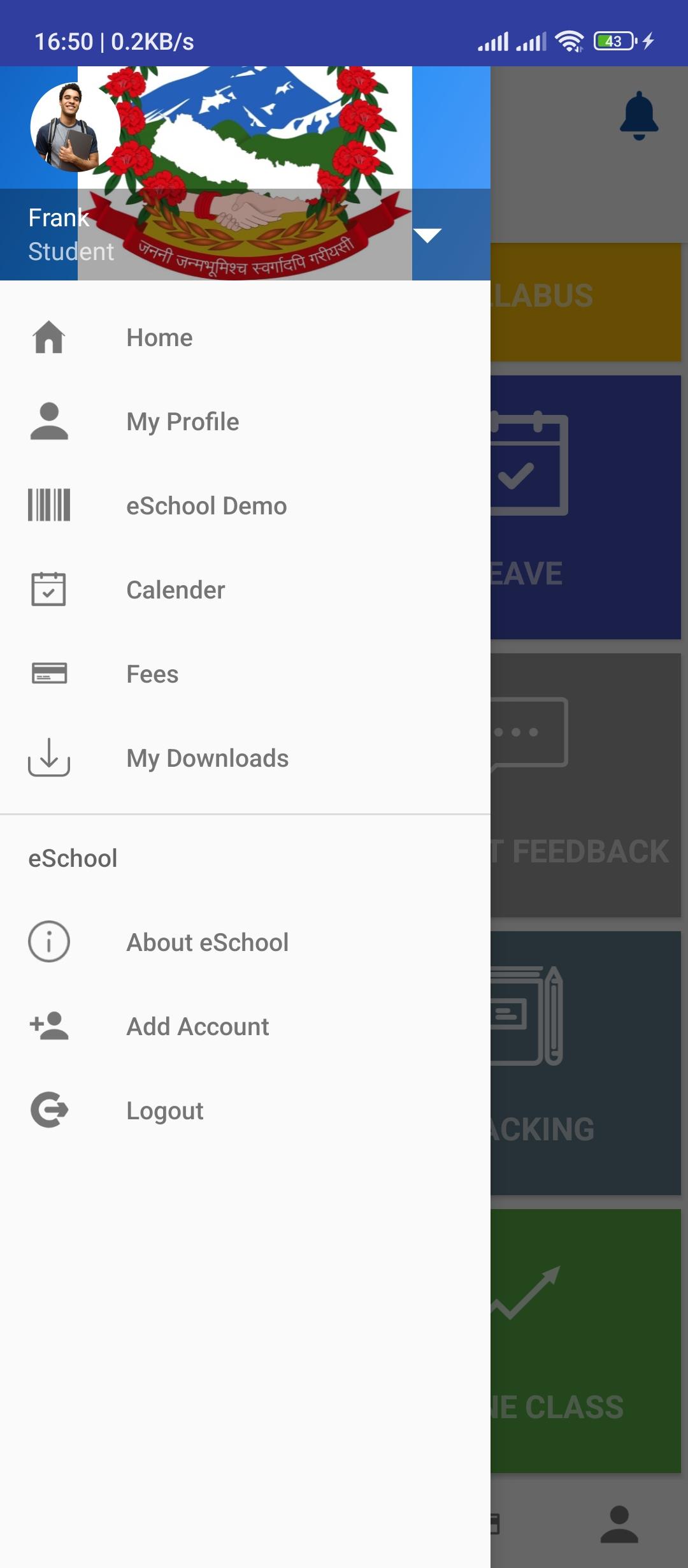This screenshot has width=688, height=1568.
Task: Click the Logout option
Action: click(x=164, y=1109)
